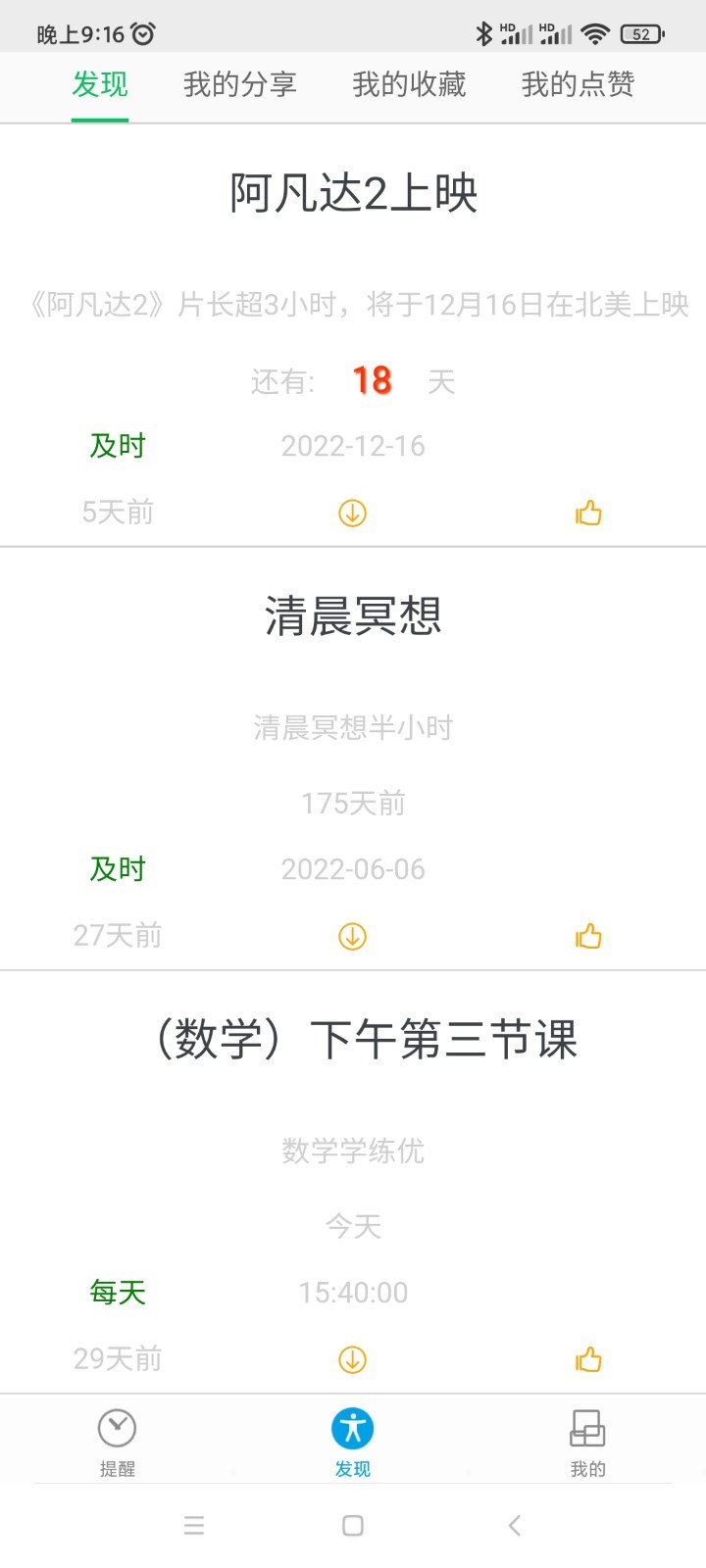Screen dimensions: 706x1568
Task: Open the download icon for 阿凡达2上映
Action: coord(351,513)
